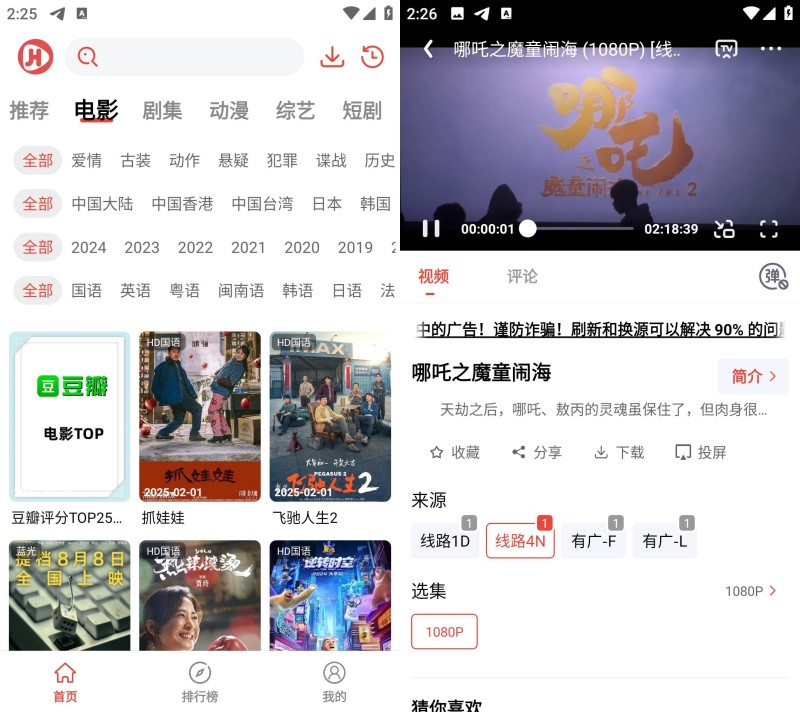Switch to the 剧集 tab
The height and width of the screenshot is (712, 800).
tap(162, 110)
